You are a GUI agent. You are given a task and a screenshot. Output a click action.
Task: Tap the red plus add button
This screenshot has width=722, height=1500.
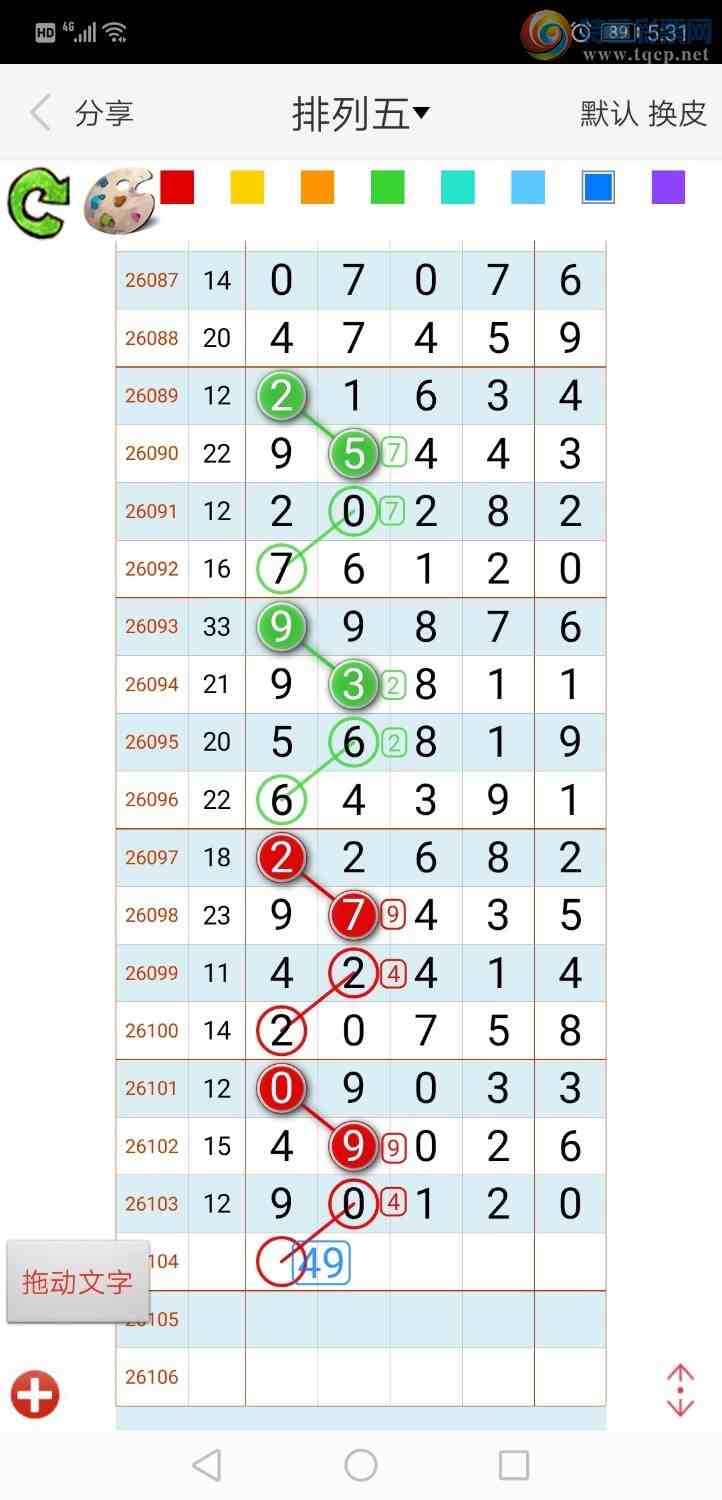tap(36, 1394)
